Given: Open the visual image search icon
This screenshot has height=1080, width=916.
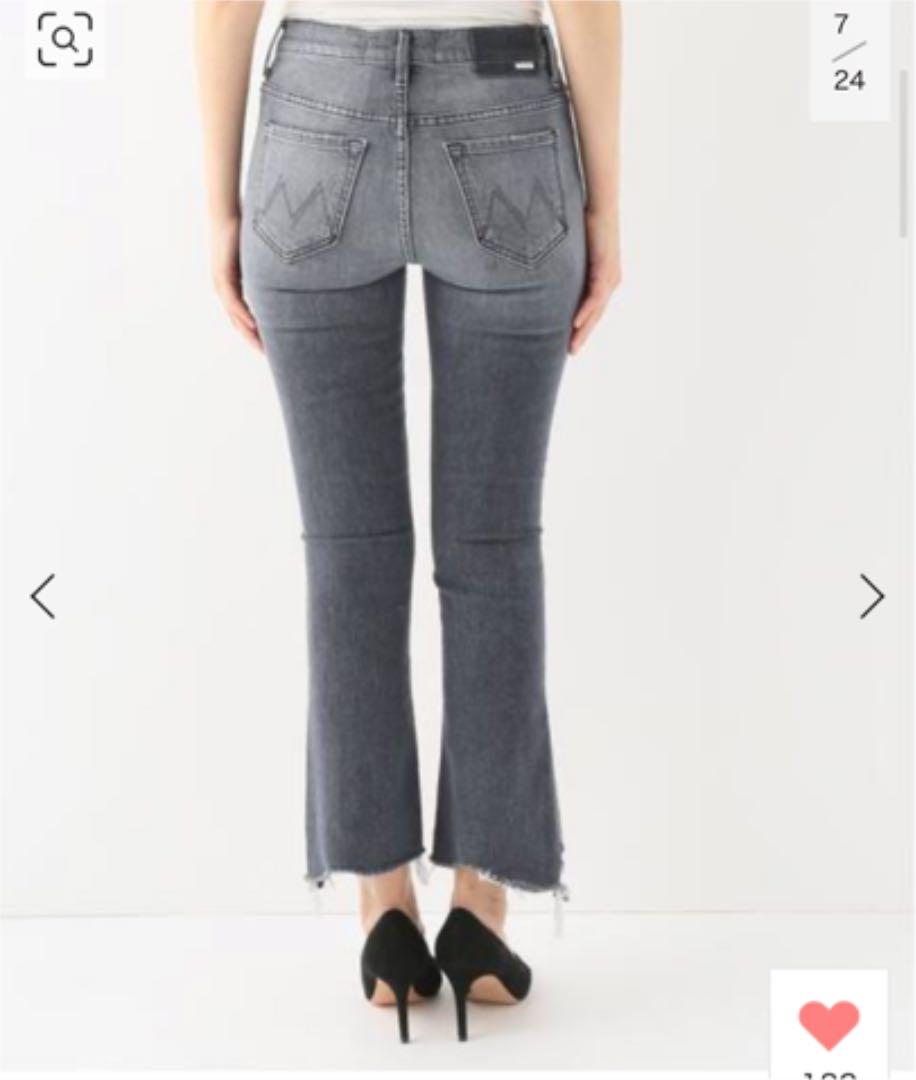Looking at the screenshot, I should (65, 40).
